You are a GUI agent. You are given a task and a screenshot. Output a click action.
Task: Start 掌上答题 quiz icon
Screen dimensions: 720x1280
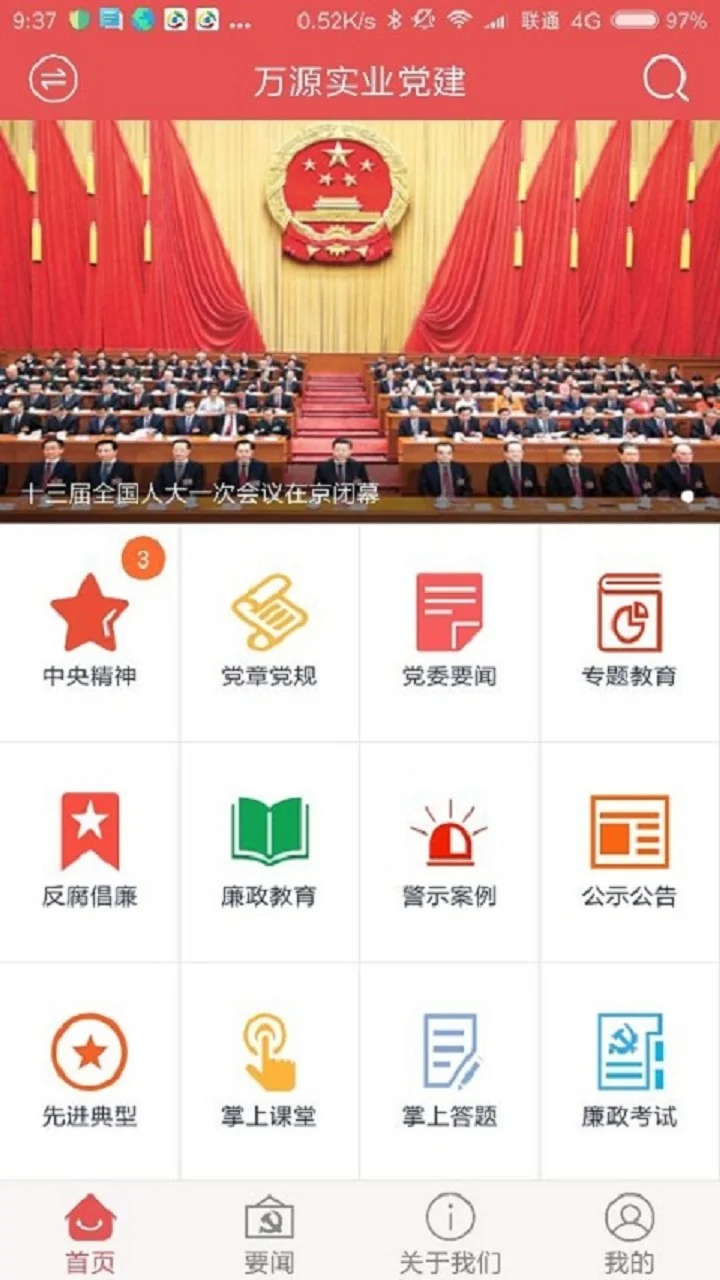[x=449, y=1048]
